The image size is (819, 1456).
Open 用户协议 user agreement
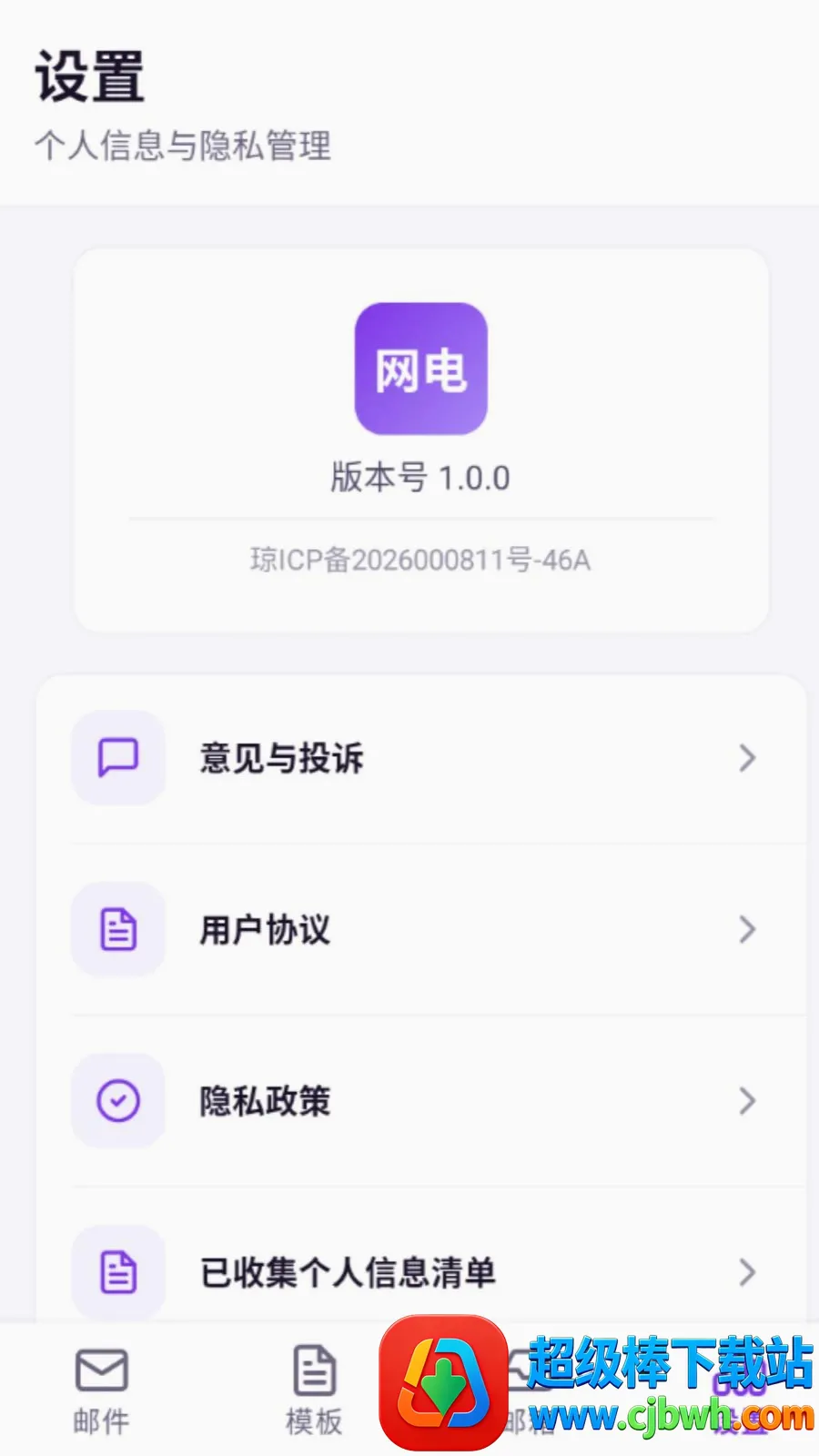coord(420,929)
